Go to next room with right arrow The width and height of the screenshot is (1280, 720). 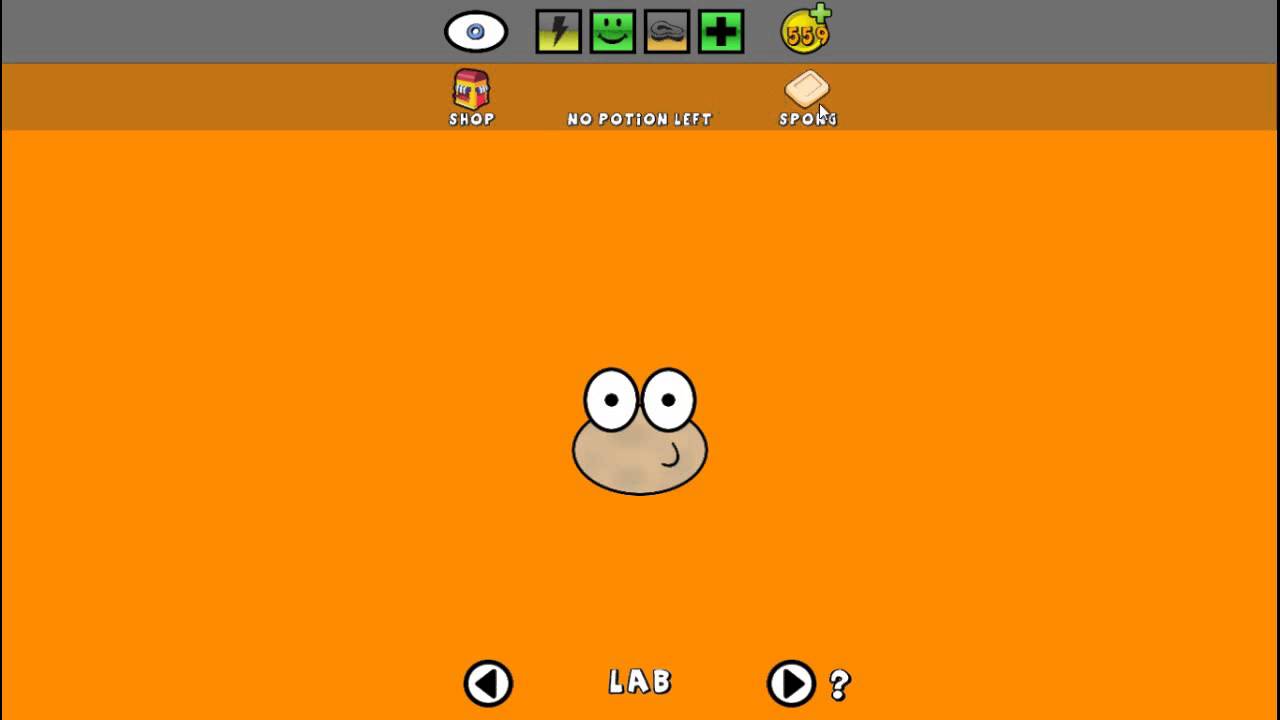[x=791, y=684]
